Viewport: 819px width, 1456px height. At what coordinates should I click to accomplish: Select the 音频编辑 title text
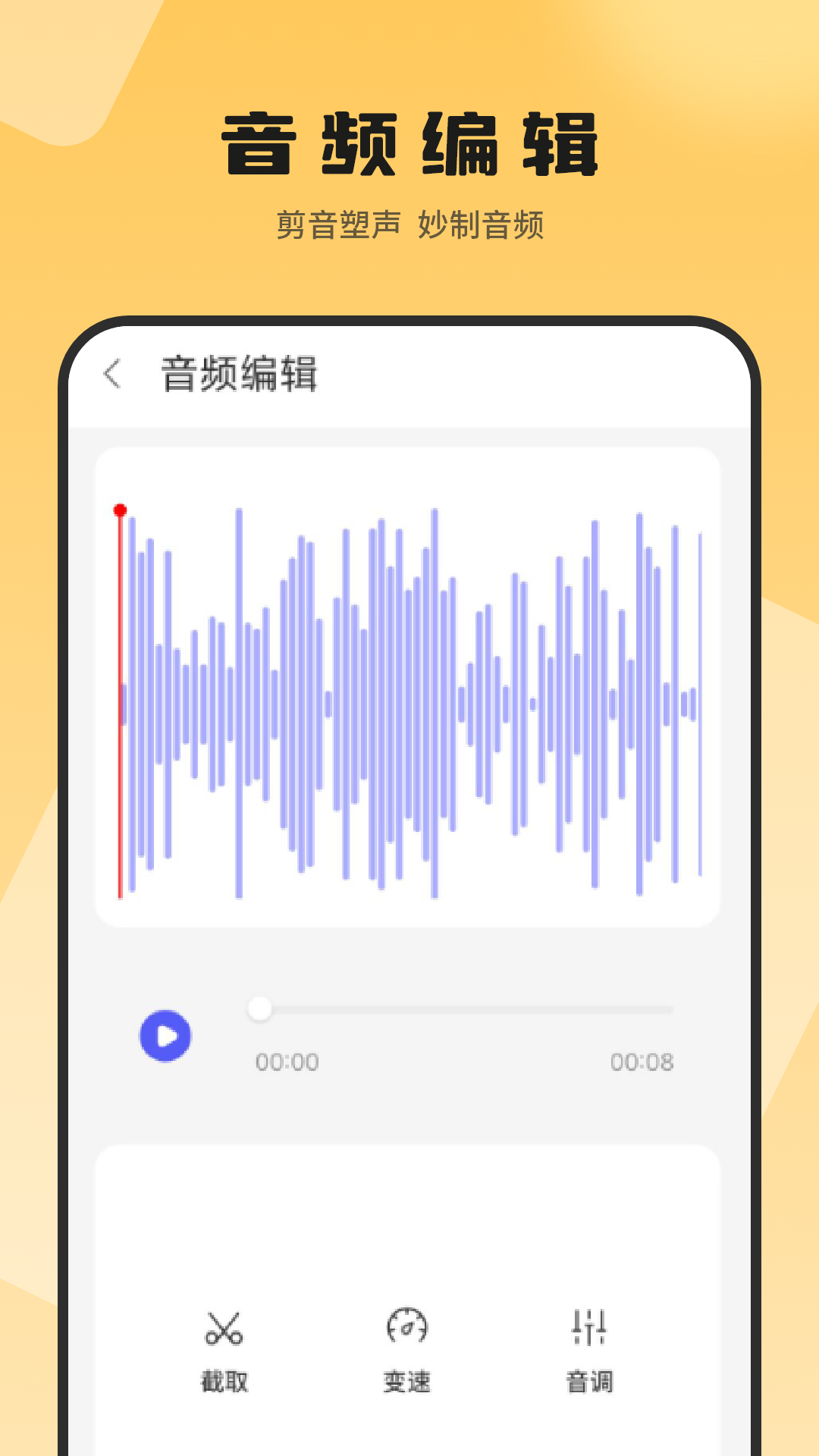pyautogui.click(x=239, y=372)
